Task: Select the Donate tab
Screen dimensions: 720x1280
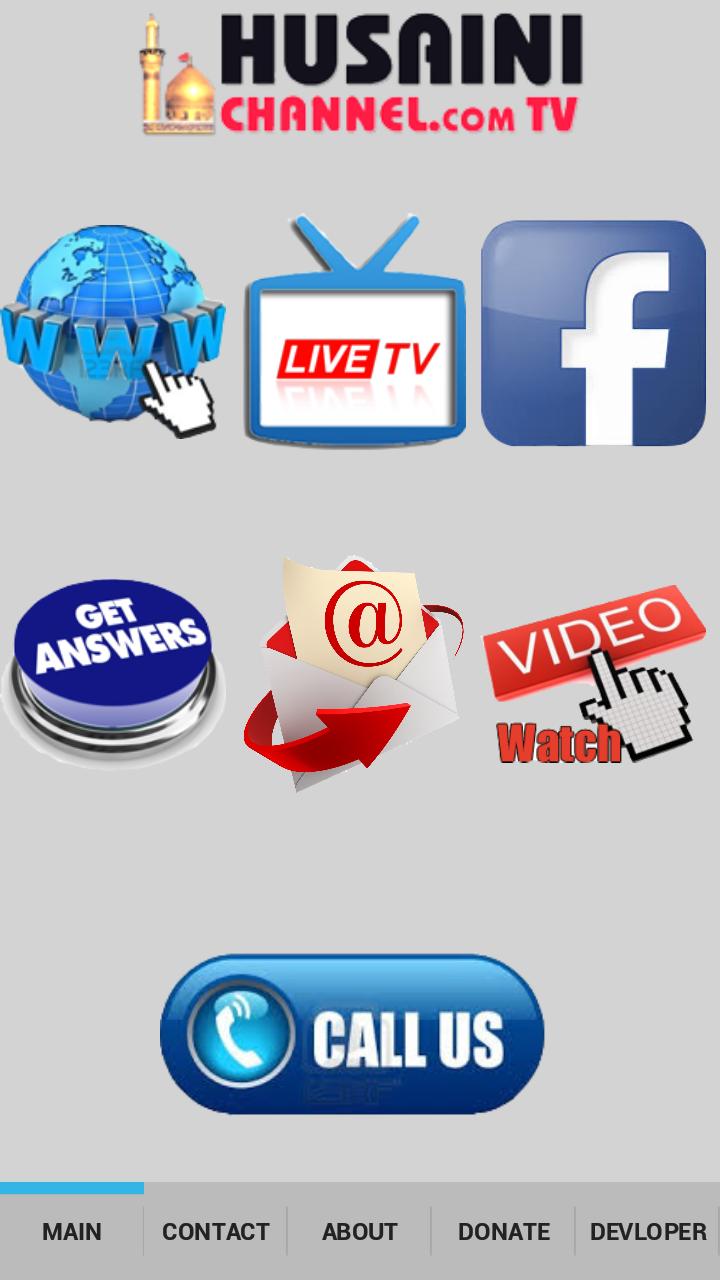Action: pos(504,1231)
